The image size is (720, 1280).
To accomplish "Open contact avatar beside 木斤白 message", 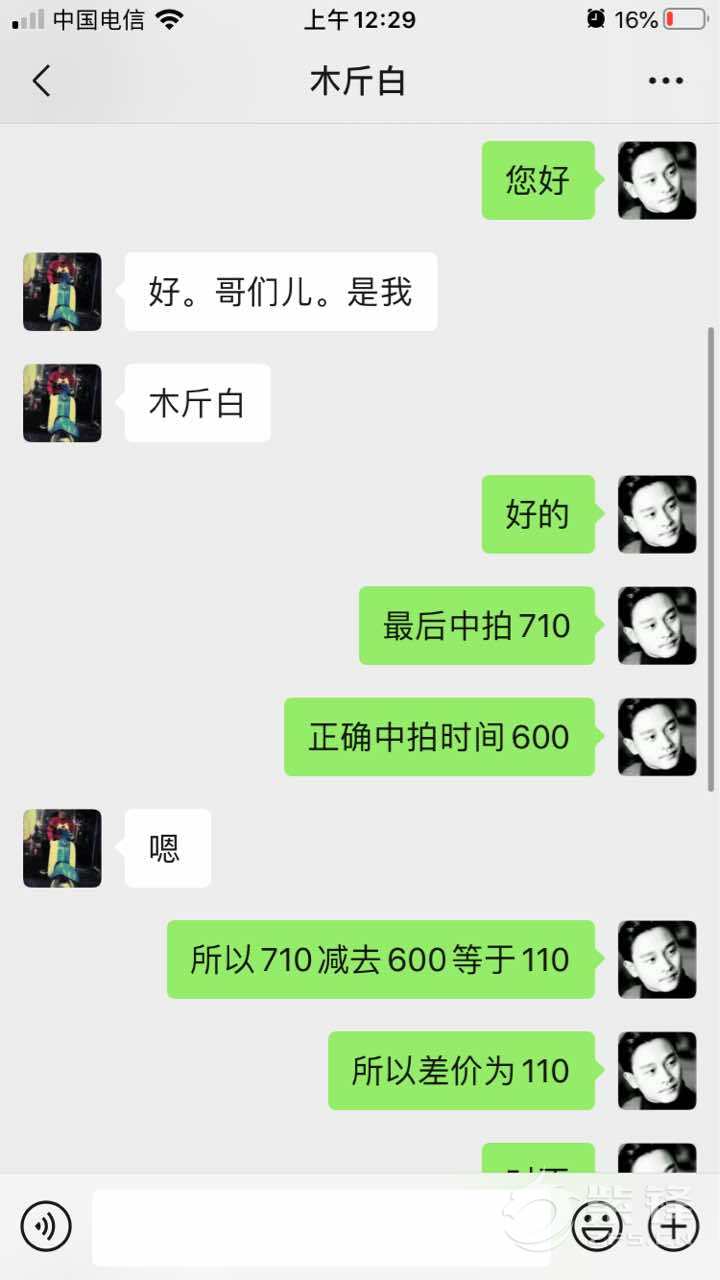I will point(62,403).
